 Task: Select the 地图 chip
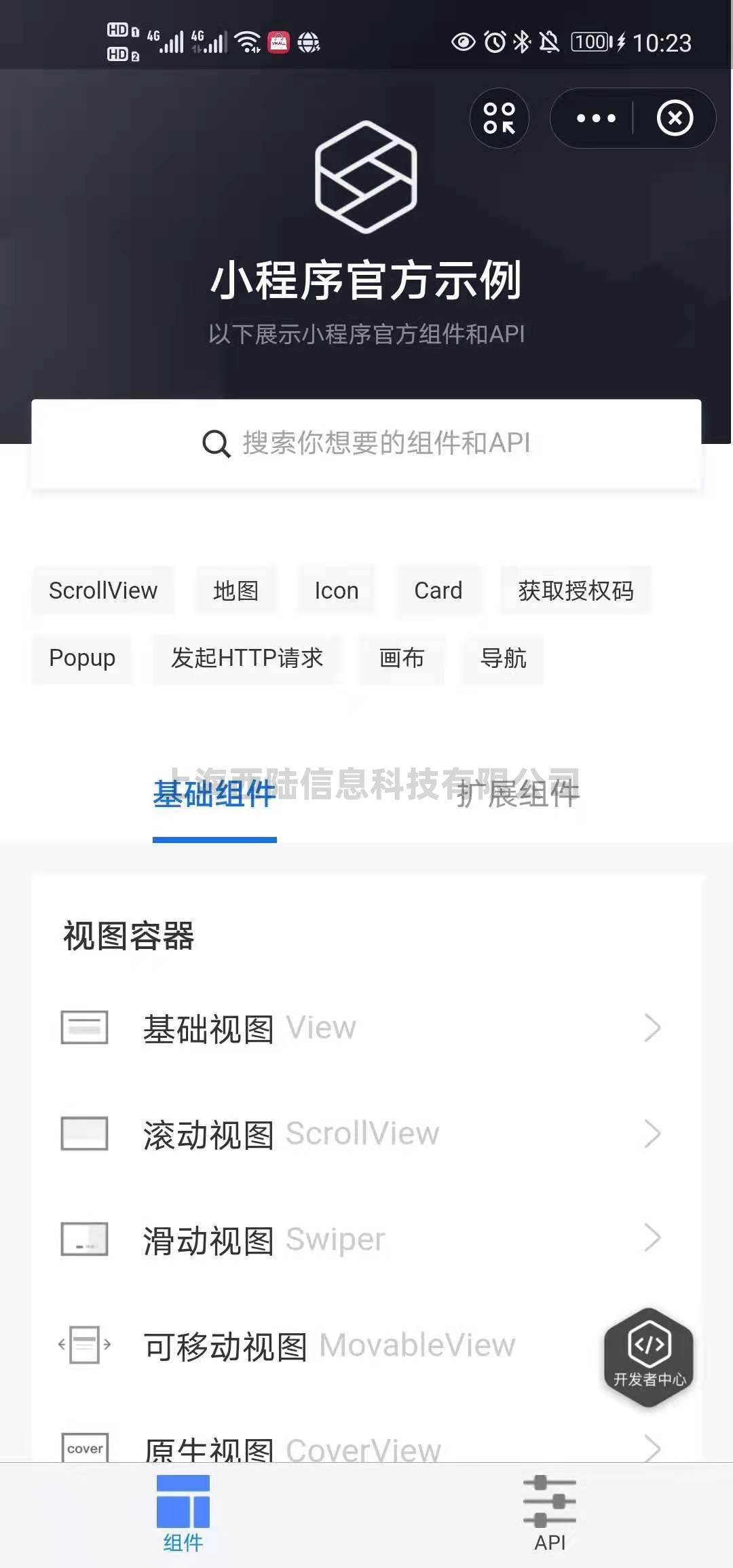(x=236, y=591)
